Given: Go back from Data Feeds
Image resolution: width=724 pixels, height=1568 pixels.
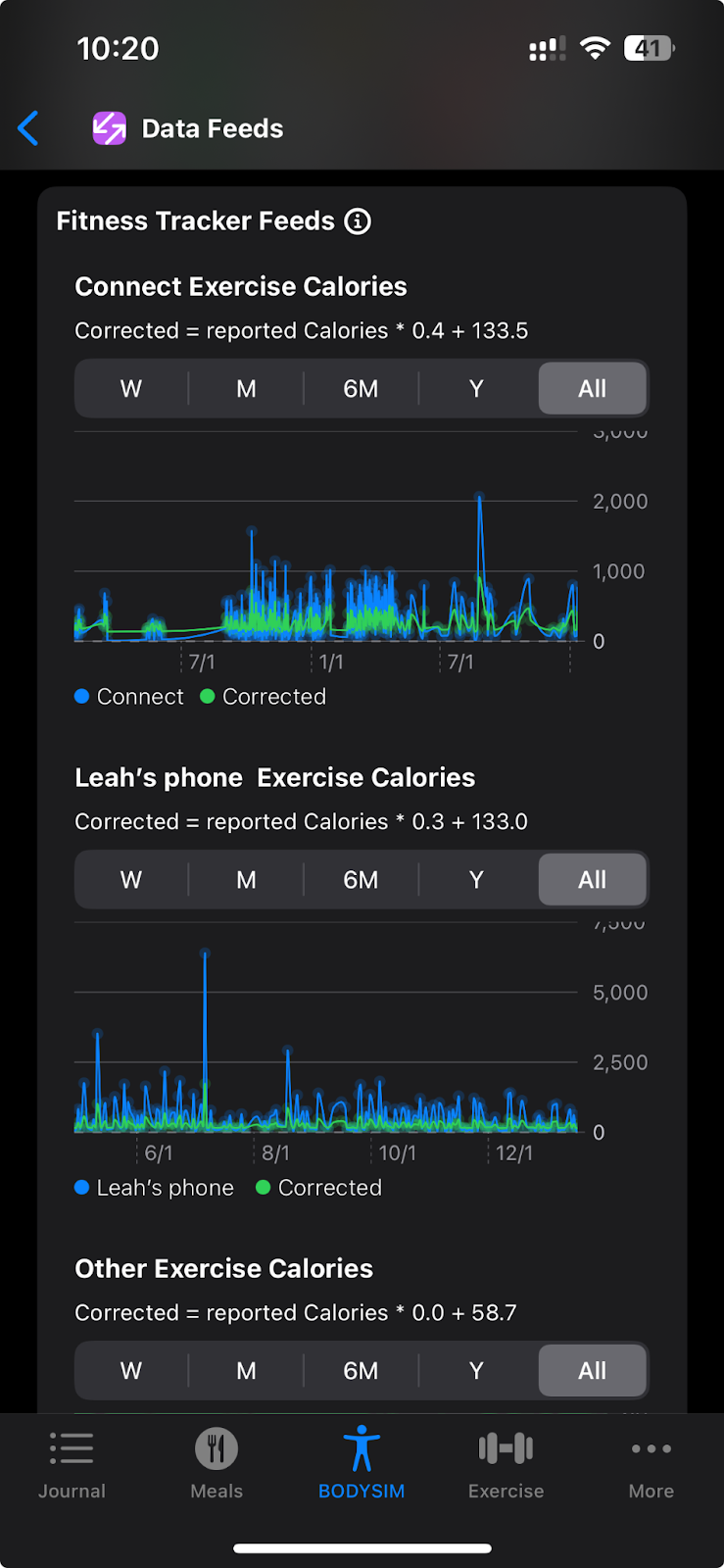Looking at the screenshot, I should [28, 128].
